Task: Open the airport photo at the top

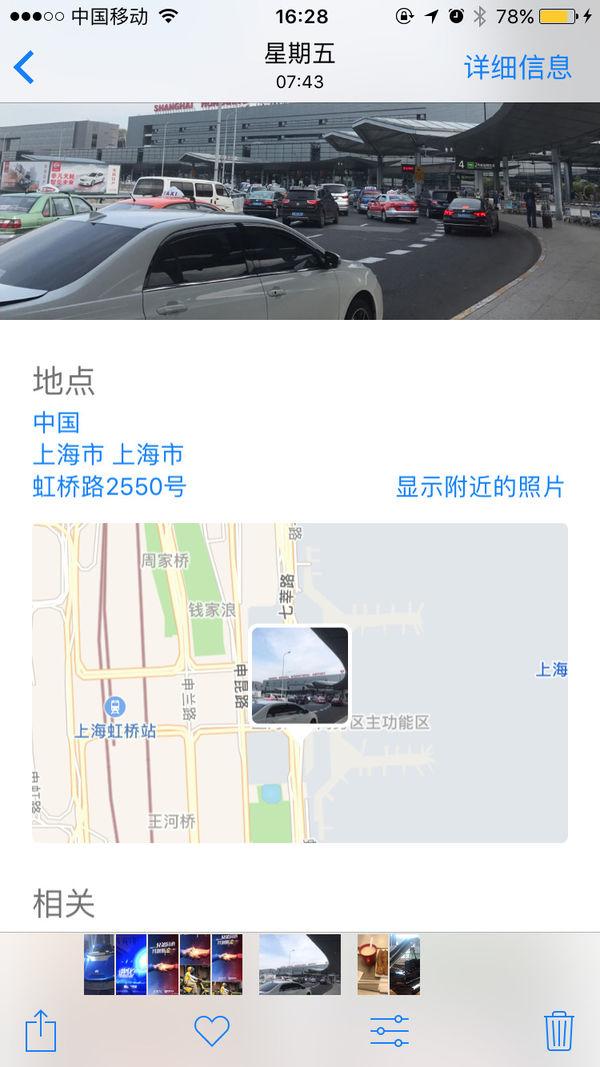Action: (x=300, y=210)
